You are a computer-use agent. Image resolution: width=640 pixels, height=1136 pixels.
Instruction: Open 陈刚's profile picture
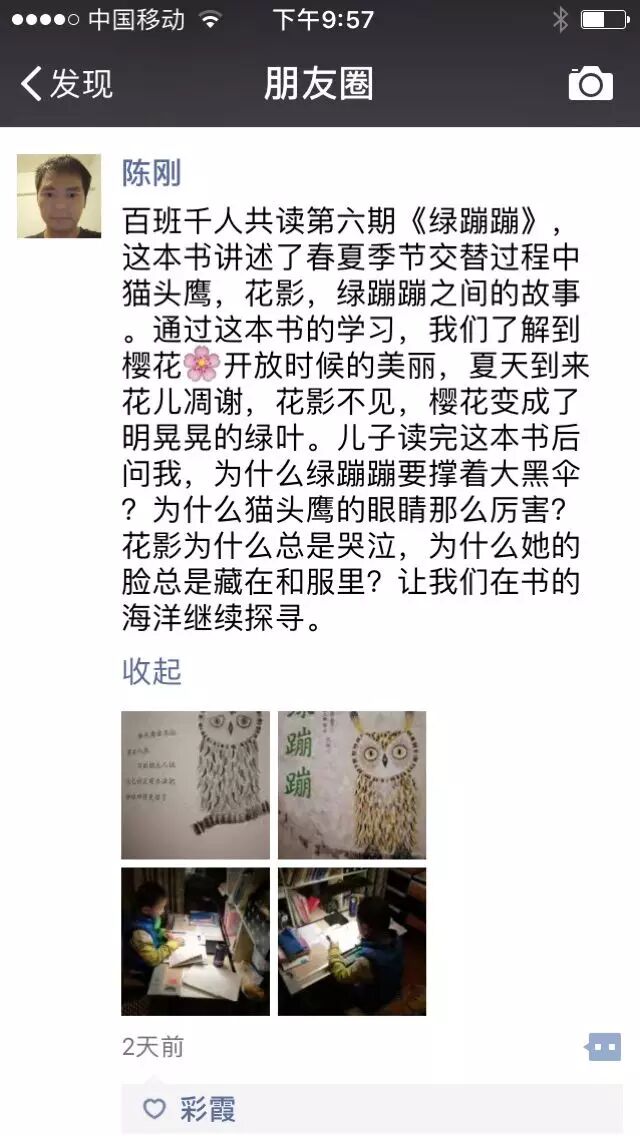(59, 195)
